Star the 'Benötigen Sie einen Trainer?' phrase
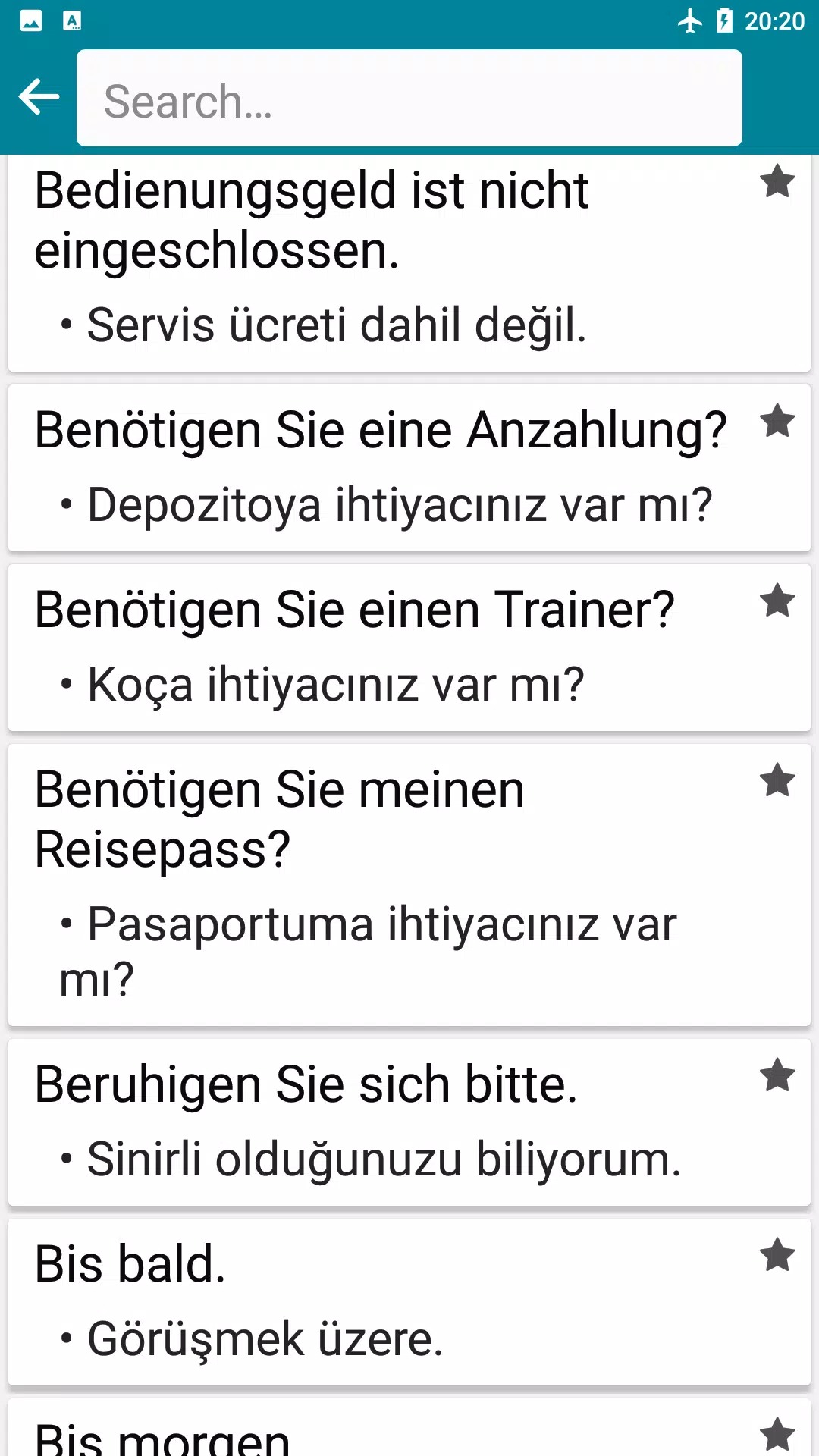 [x=777, y=601]
